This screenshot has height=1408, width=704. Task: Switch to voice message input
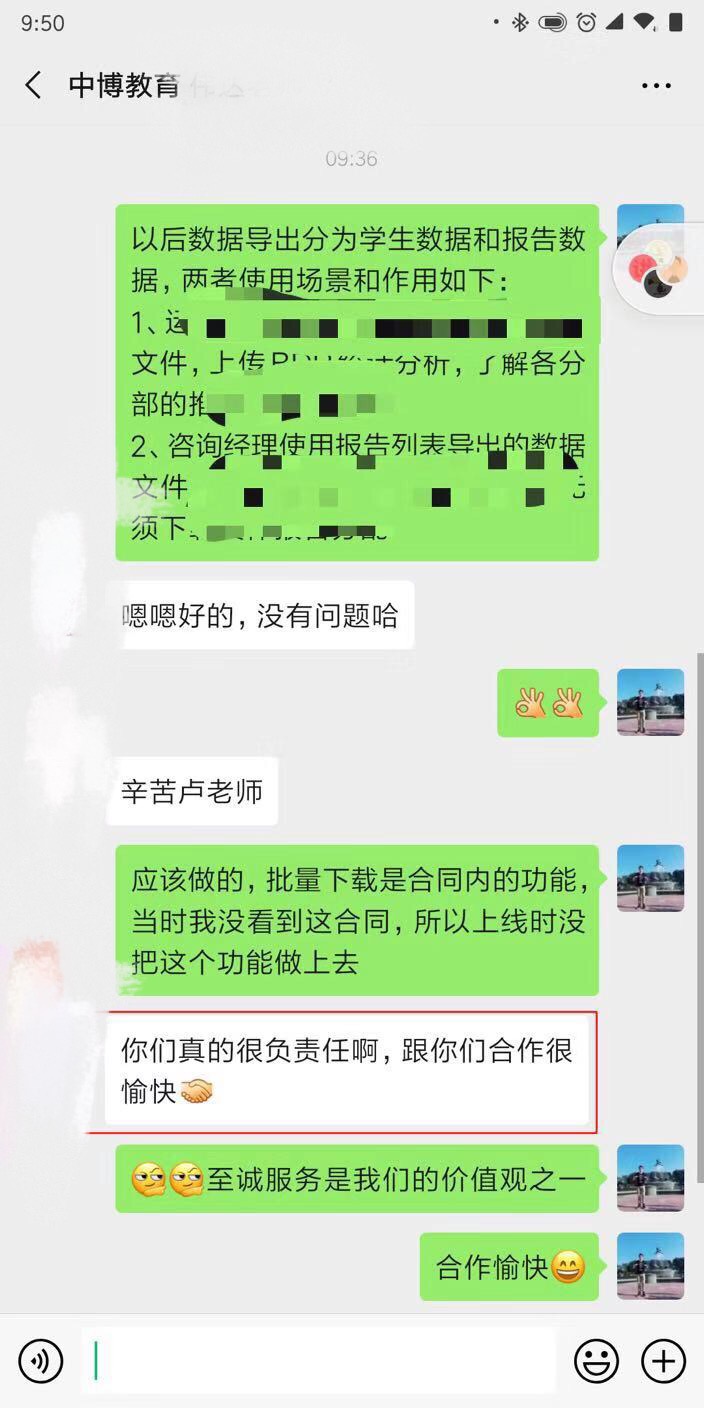[x=40, y=1361]
